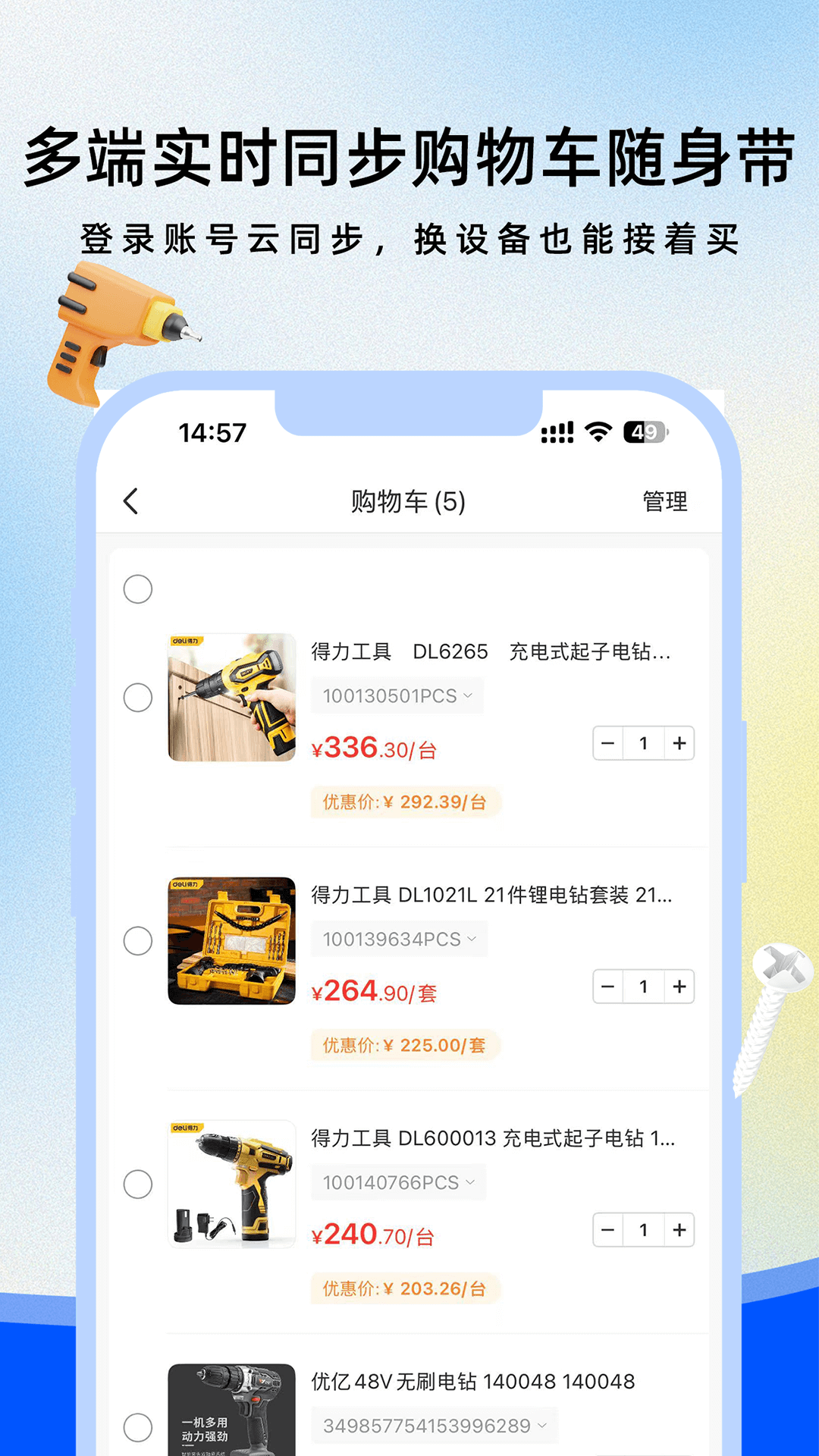Image resolution: width=819 pixels, height=1456 pixels.
Task: Open the 管理 cart management option
Action: [x=665, y=500]
